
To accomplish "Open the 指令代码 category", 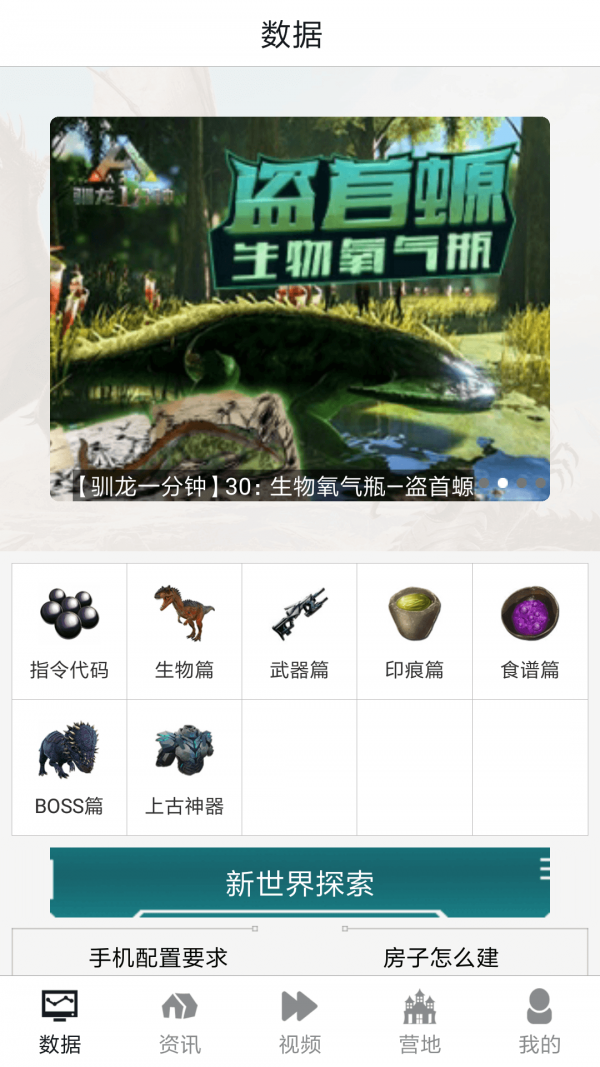I will [x=69, y=631].
